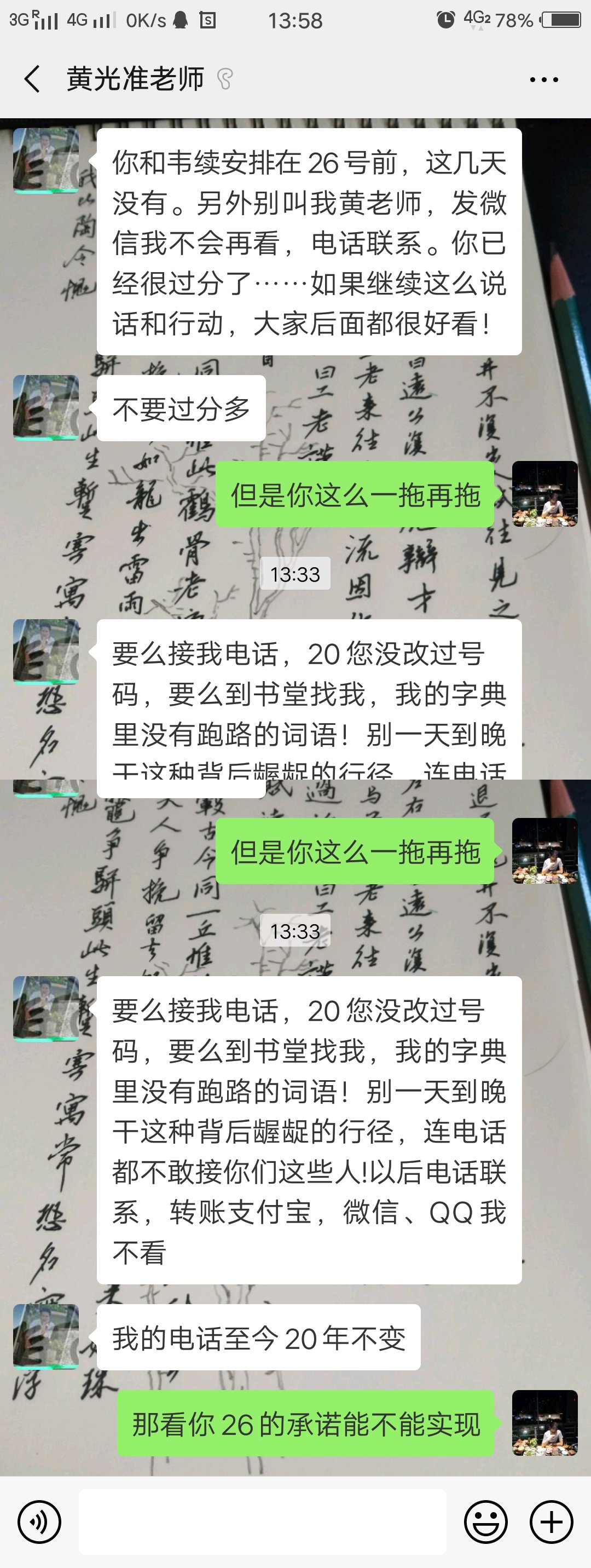This screenshot has height=1568, width=591.
Task: Open contact avatar beside 我的电话至今20年不变
Action: point(47,1337)
